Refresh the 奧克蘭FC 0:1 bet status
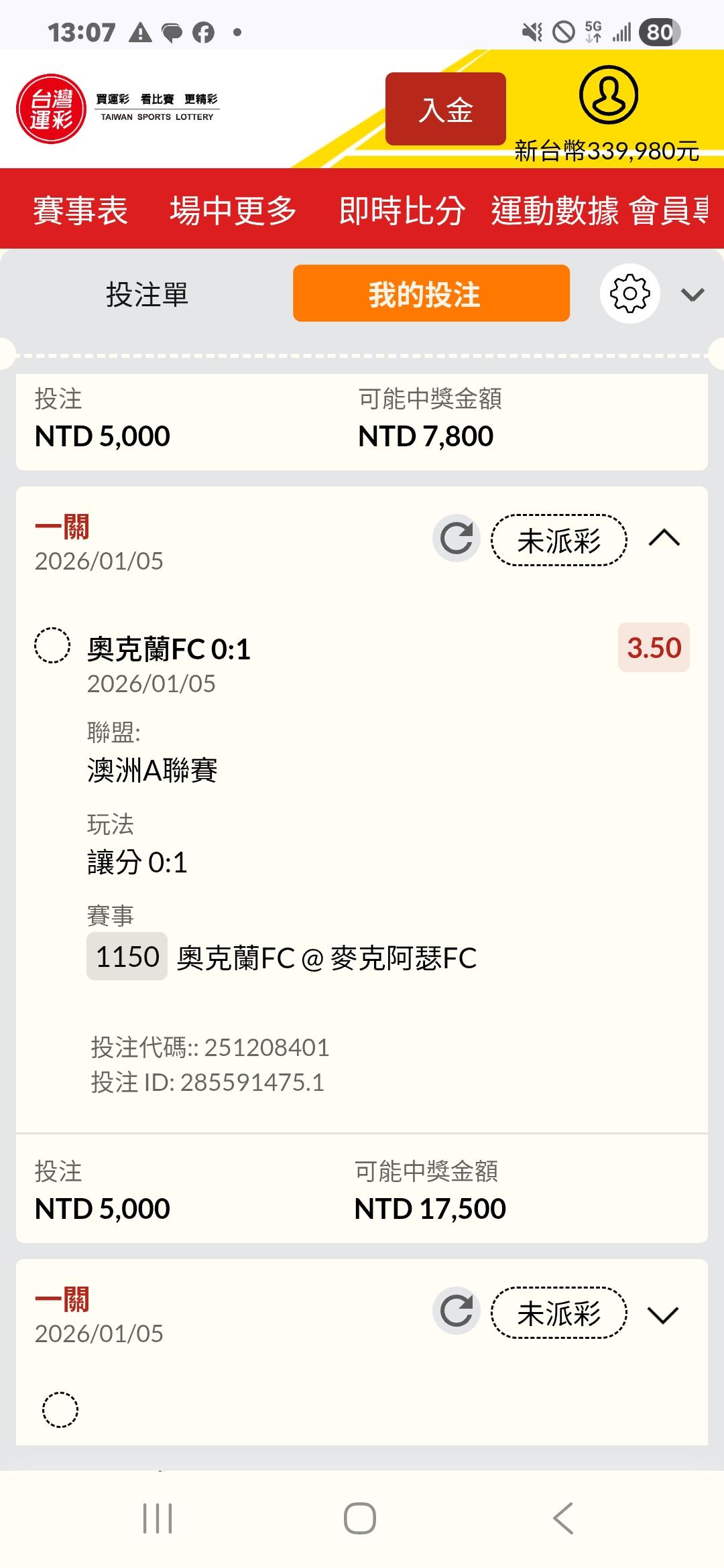This screenshot has height=1568, width=724. tap(457, 539)
